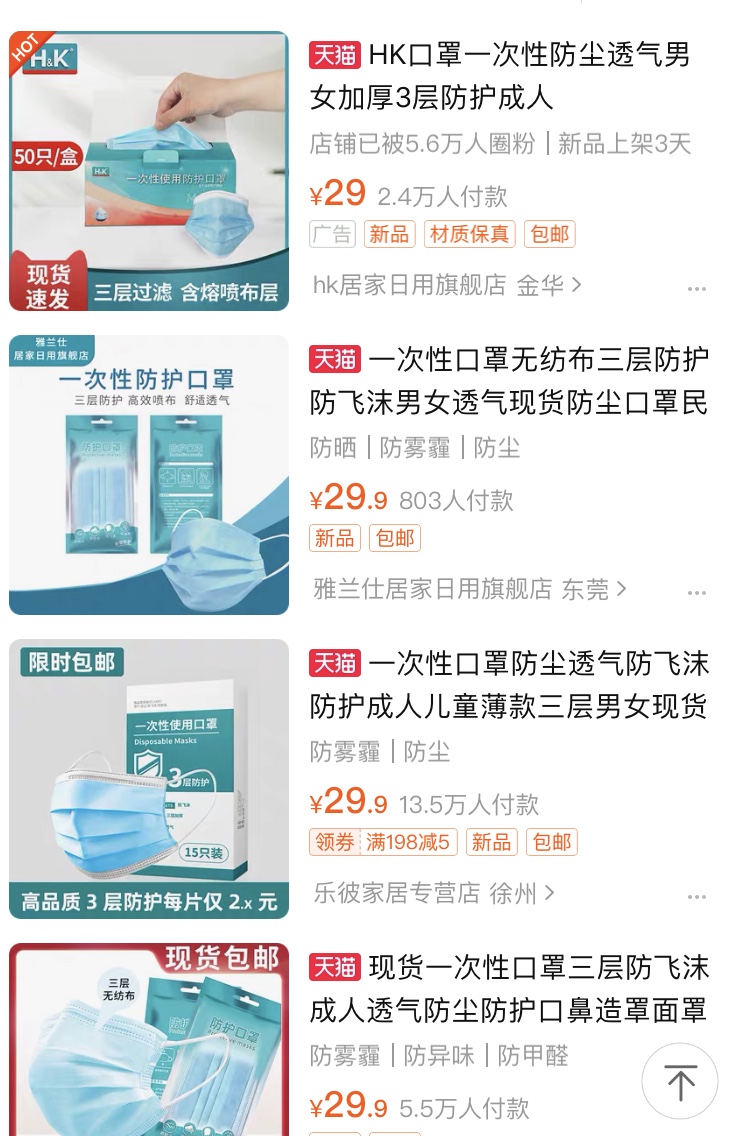This screenshot has width=734, height=1136.
Task: Open more options for HK口罩 listing
Action: coord(697,289)
